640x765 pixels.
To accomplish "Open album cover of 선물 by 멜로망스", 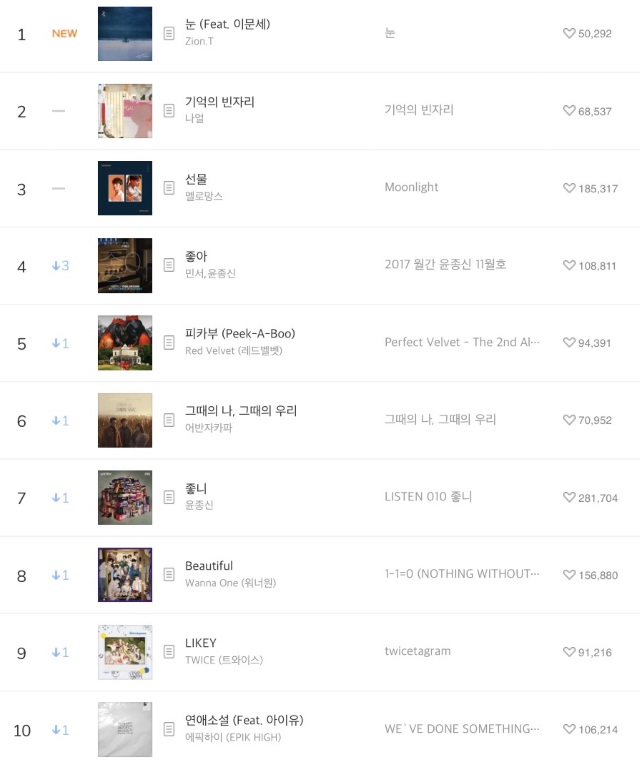I will 125,188.
